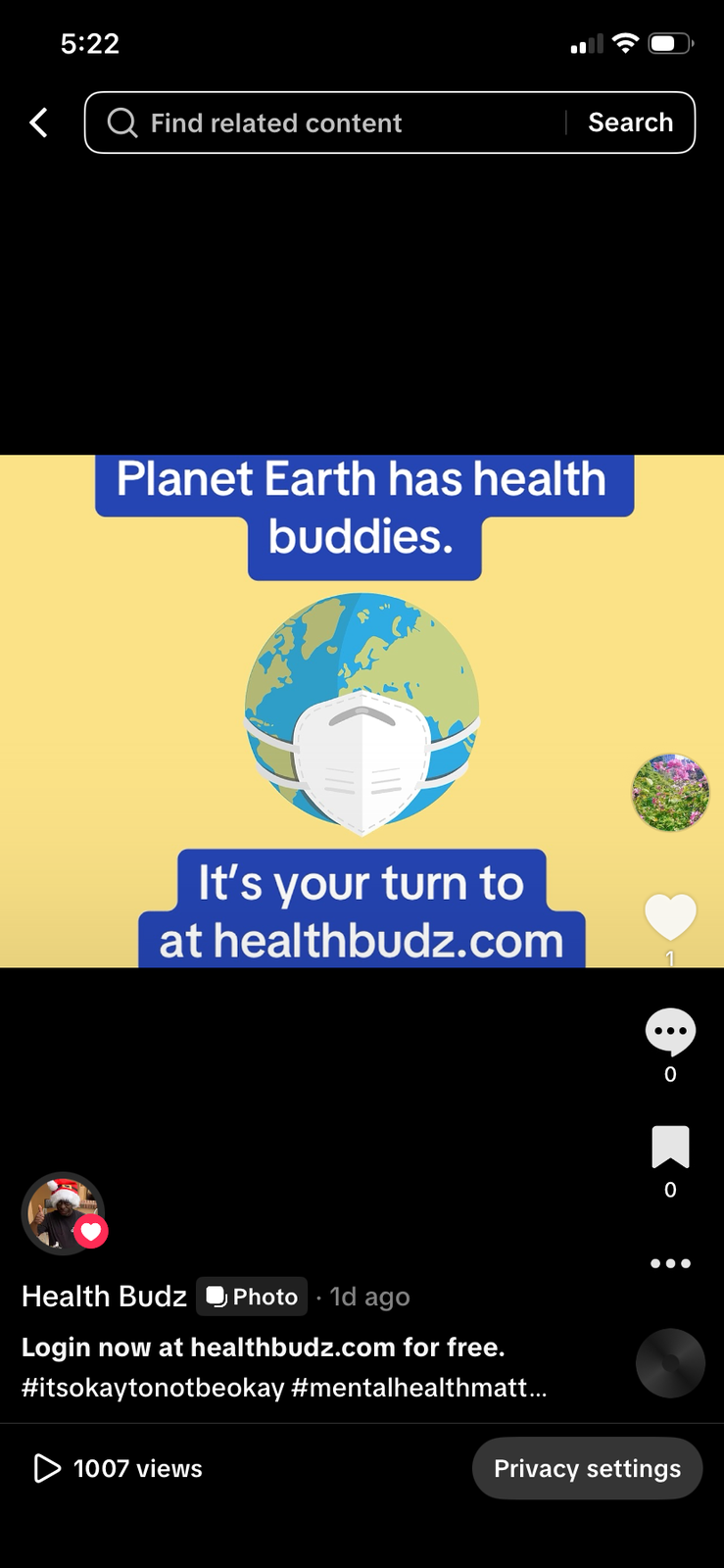This screenshot has width=724, height=1568.
Task: Open the flower profile avatar on the right
Action: [670, 792]
